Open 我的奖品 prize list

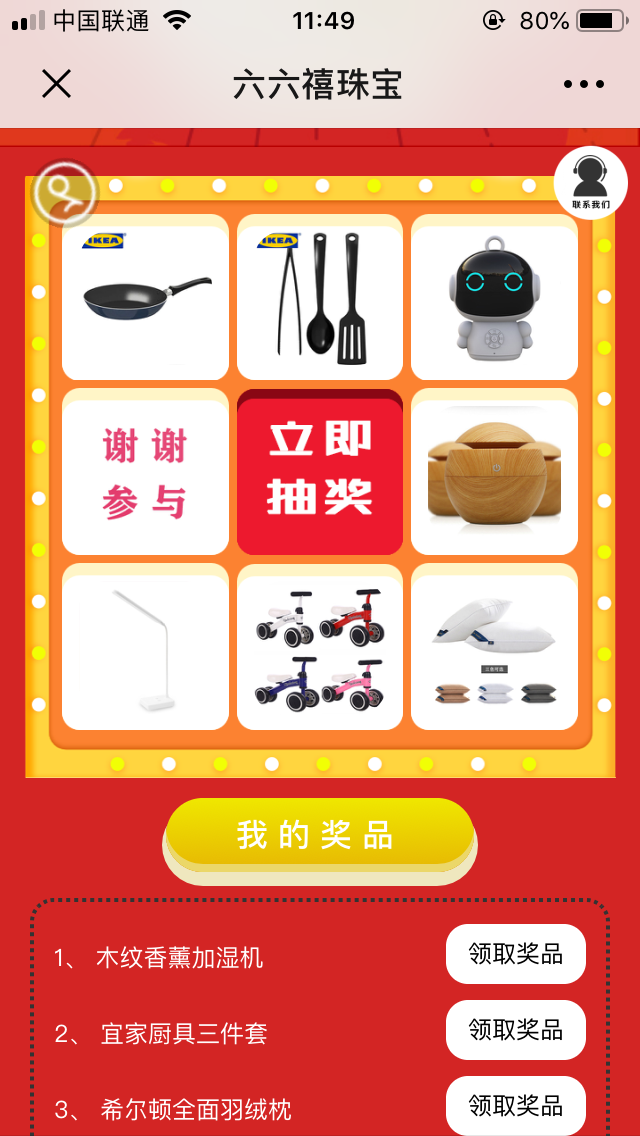coord(319,835)
